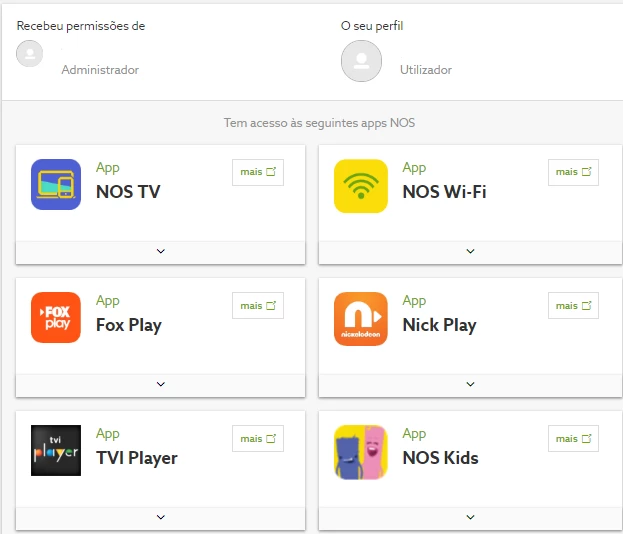This screenshot has height=534, width=623.
Task: Expand the NOS Wi-Fi card details
Action: tap(470, 252)
